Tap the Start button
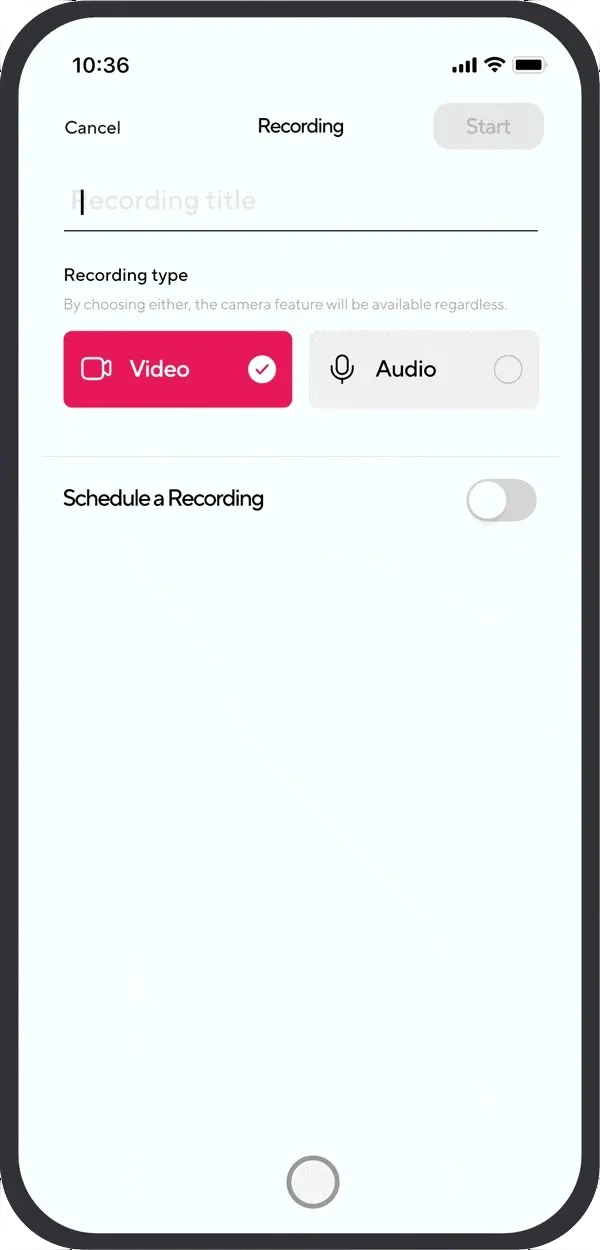The height and width of the screenshot is (1250, 600). point(488,127)
